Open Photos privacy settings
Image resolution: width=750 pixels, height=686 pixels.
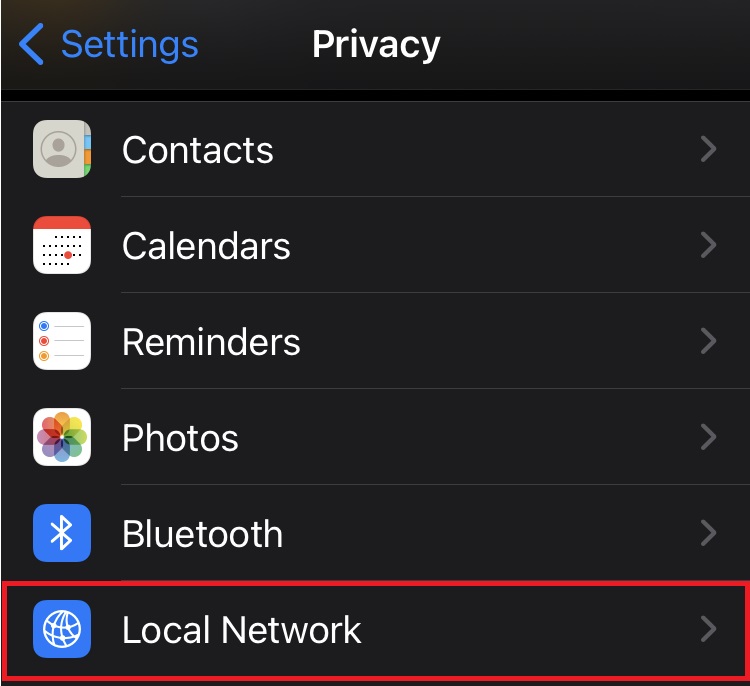point(375,438)
